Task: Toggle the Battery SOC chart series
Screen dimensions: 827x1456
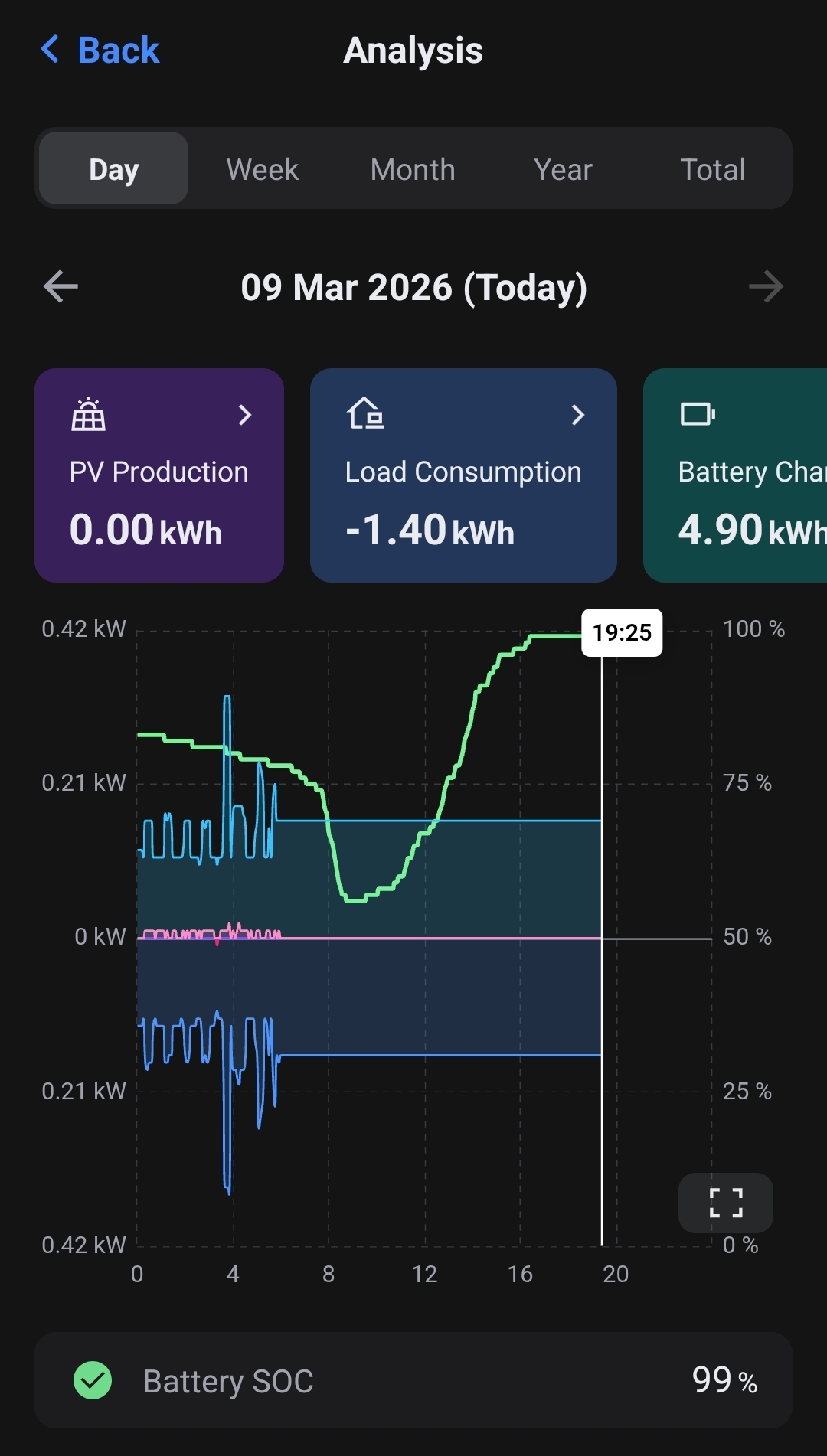Action: point(93,1380)
